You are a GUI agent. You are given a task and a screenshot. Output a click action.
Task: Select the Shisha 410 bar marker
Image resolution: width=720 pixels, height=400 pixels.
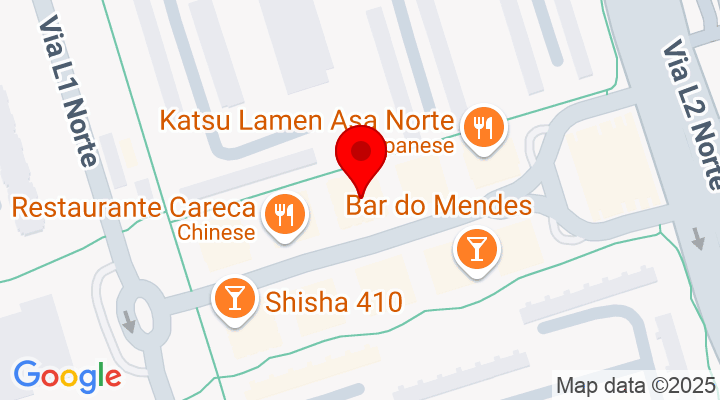[x=234, y=297]
